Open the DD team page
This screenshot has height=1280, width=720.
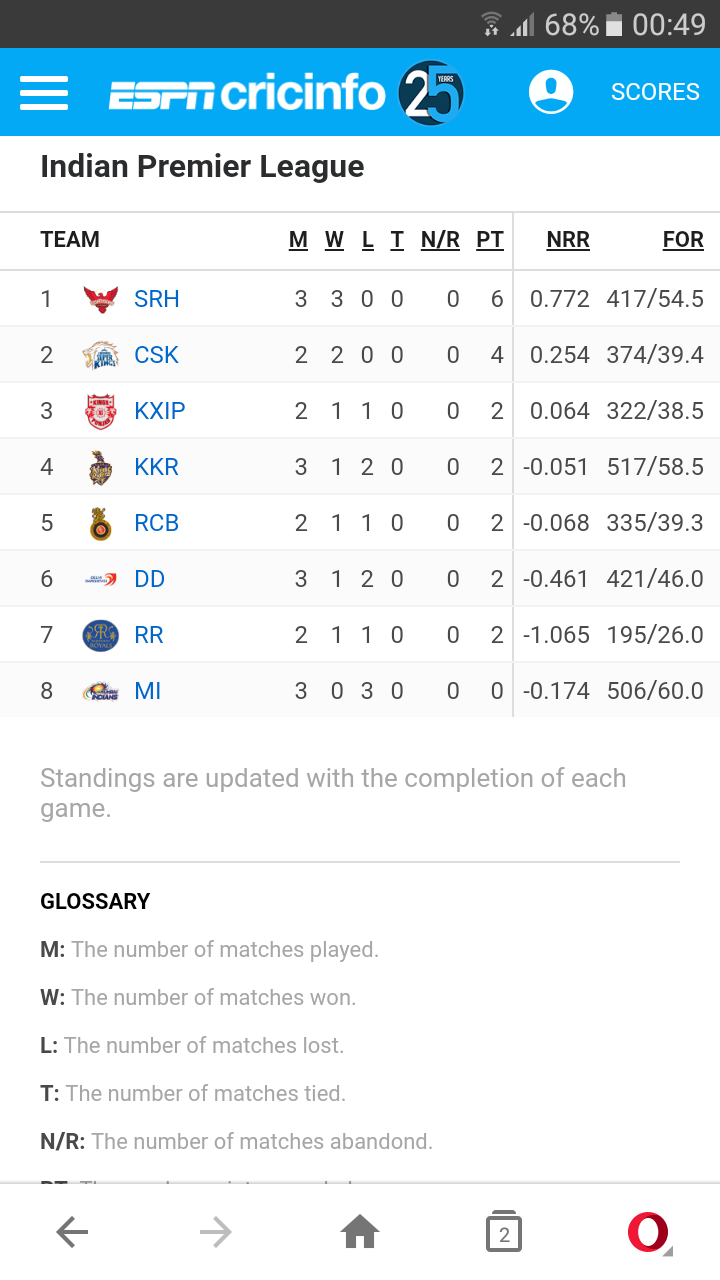150,579
